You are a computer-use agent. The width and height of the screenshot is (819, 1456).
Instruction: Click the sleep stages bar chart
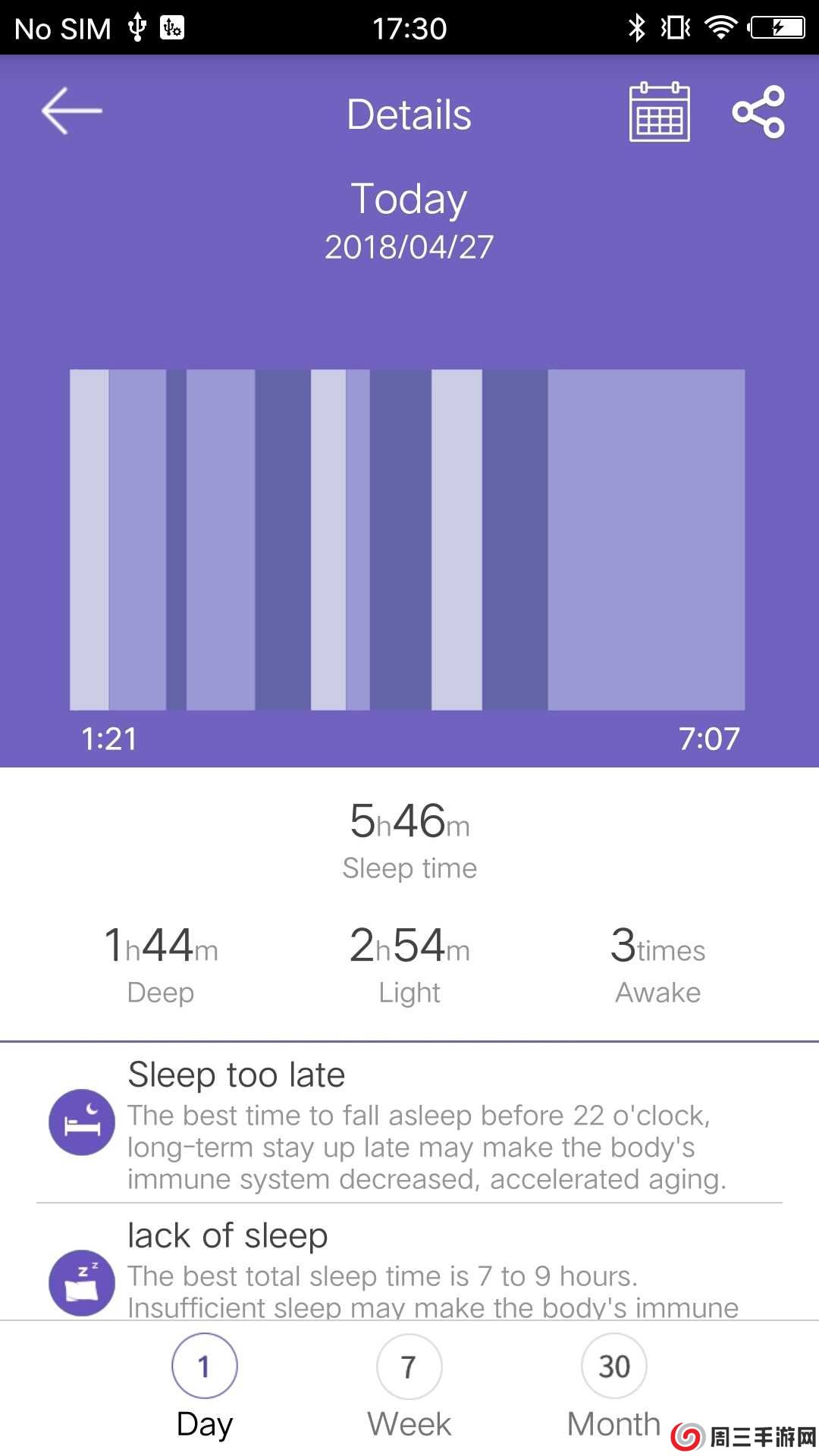(409, 538)
